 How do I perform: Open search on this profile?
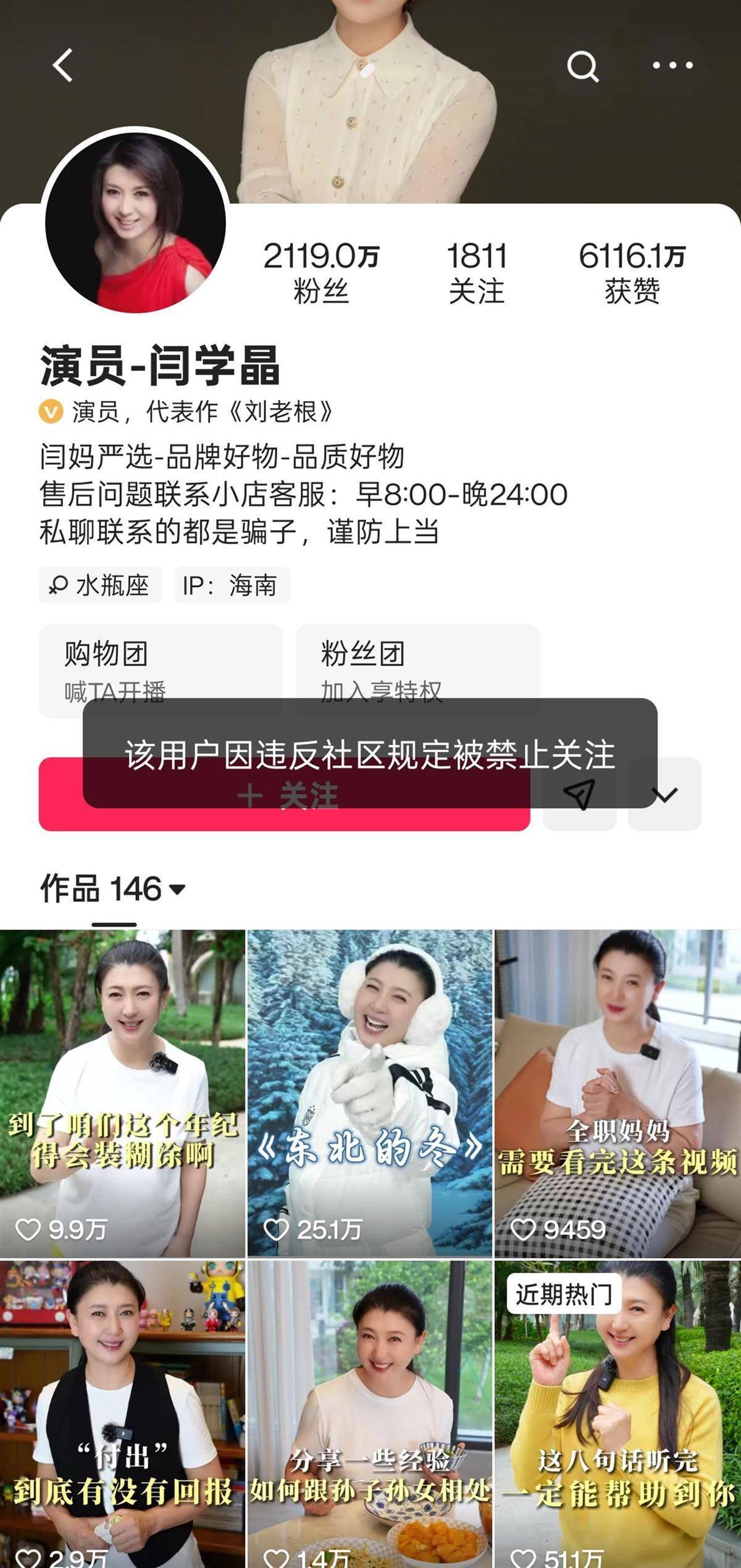[582, 65]
